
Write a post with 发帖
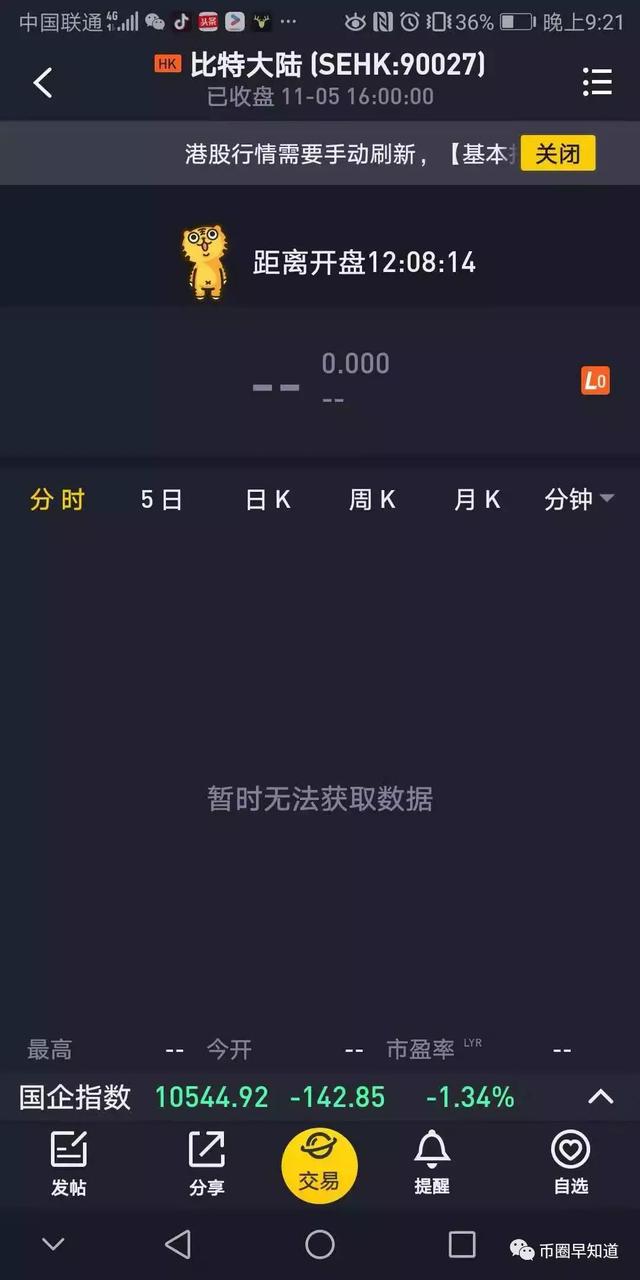point(69,1164)
